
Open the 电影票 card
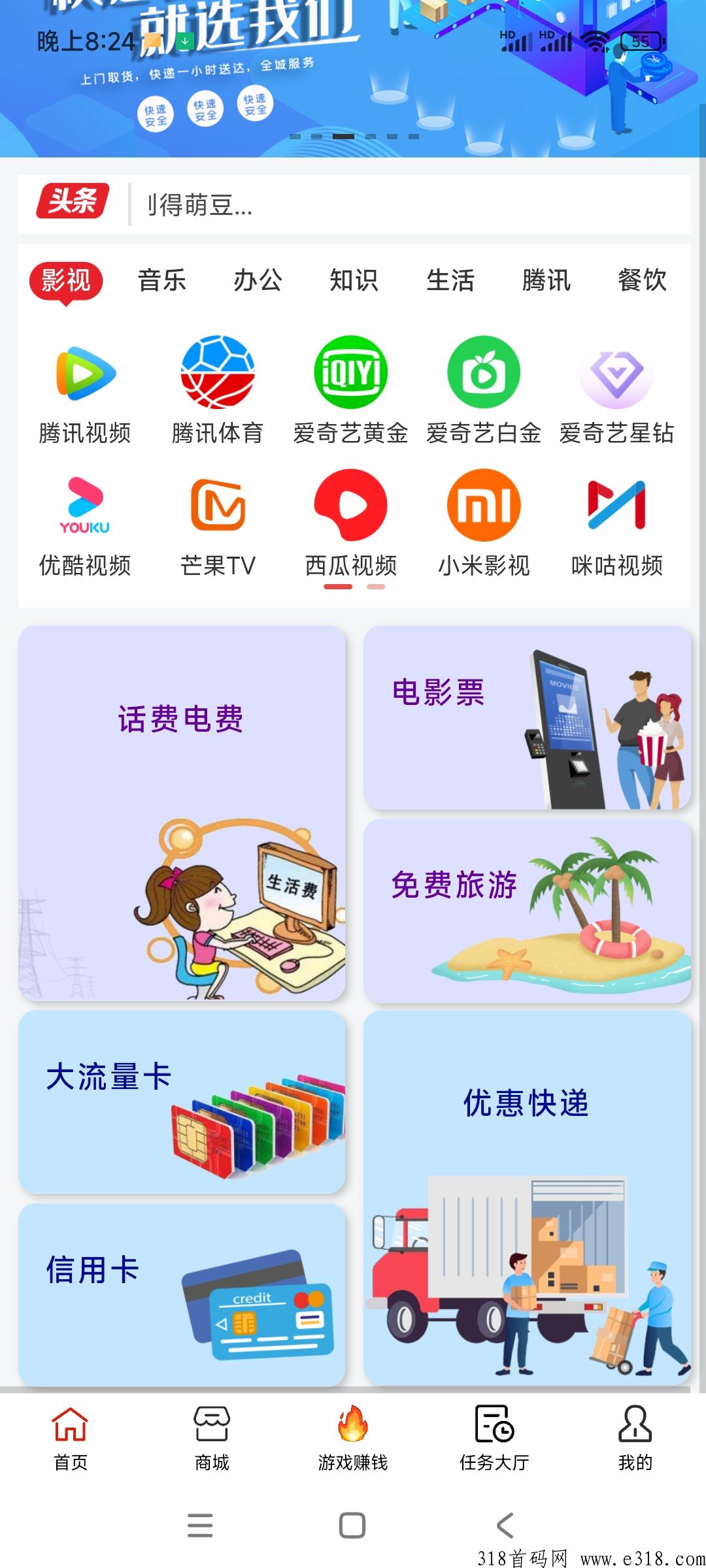click(528, 718)
